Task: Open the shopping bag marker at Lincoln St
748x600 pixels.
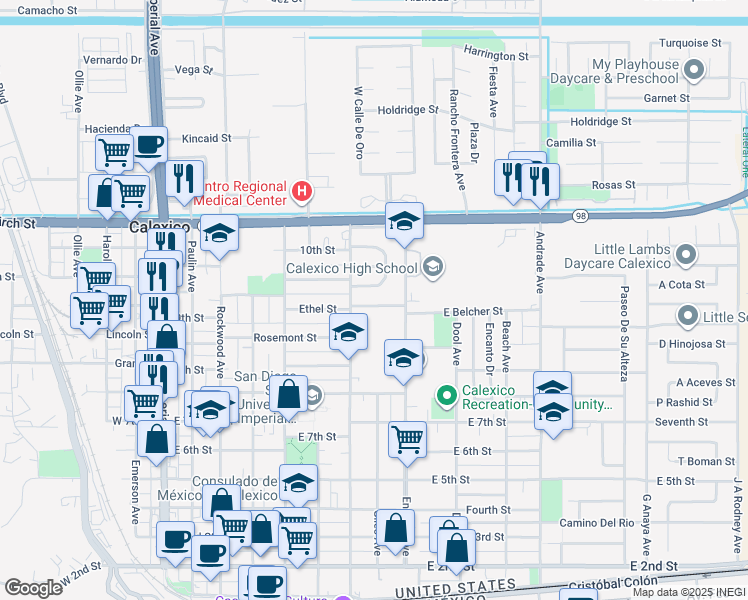Action: [166, 339]
